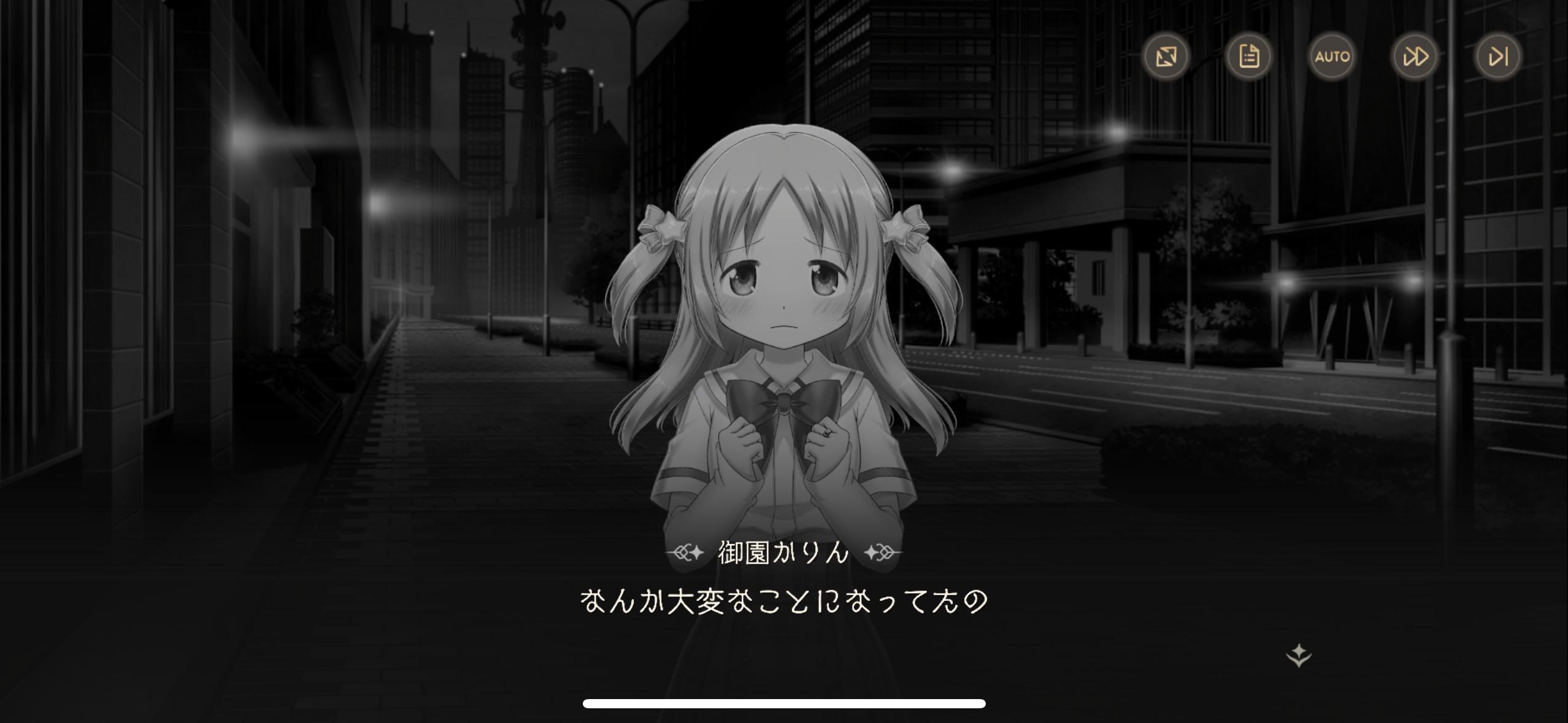This screenshot has width=1568, height=723.
Task: Open the dialogue log
Action: [1249, 56]
